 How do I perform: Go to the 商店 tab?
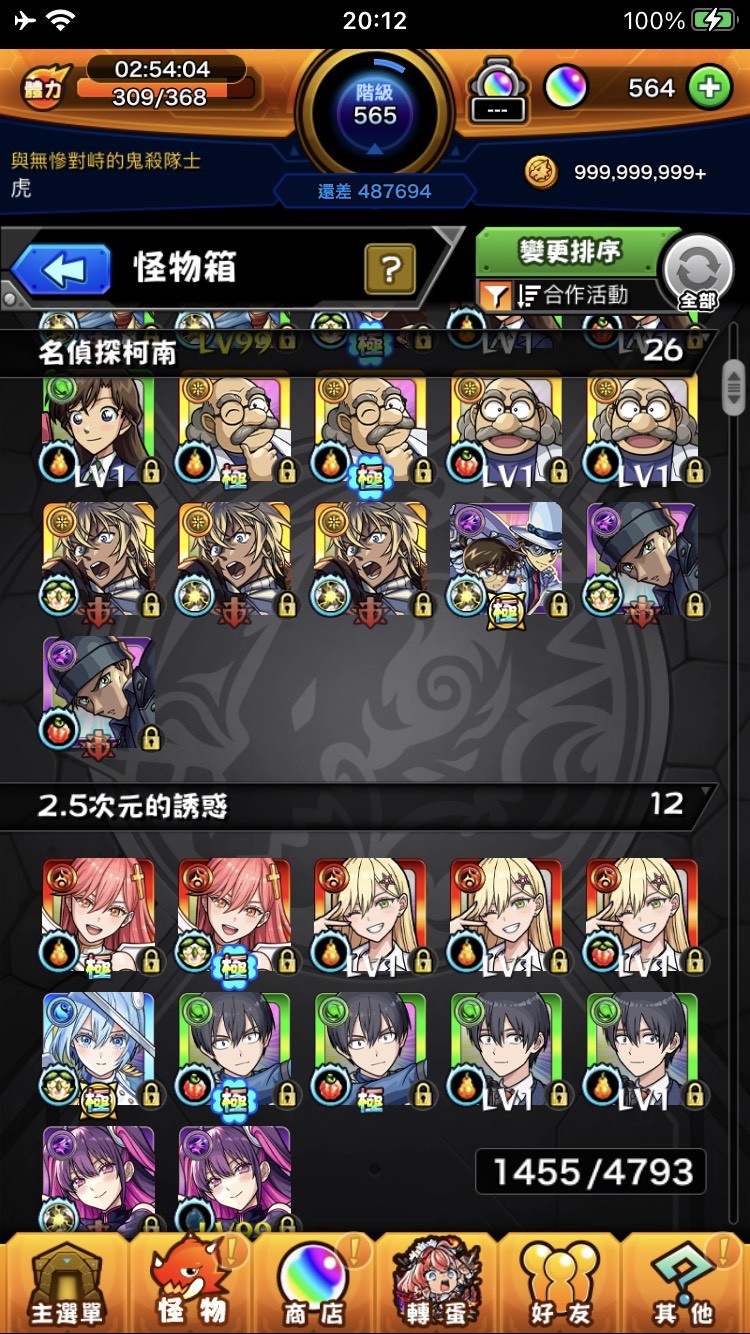[x=312, y=1285]
